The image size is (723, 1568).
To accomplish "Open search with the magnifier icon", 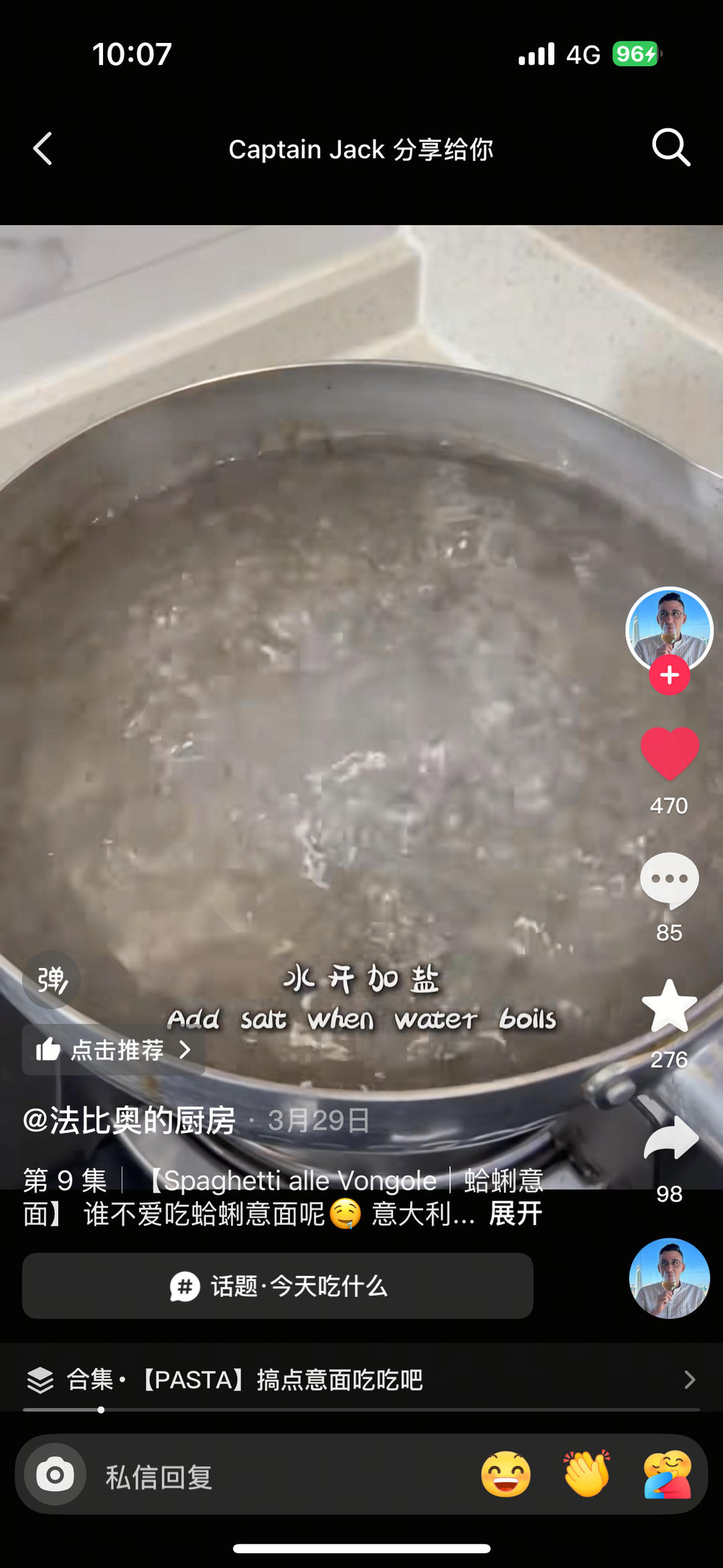I will 671,147.
